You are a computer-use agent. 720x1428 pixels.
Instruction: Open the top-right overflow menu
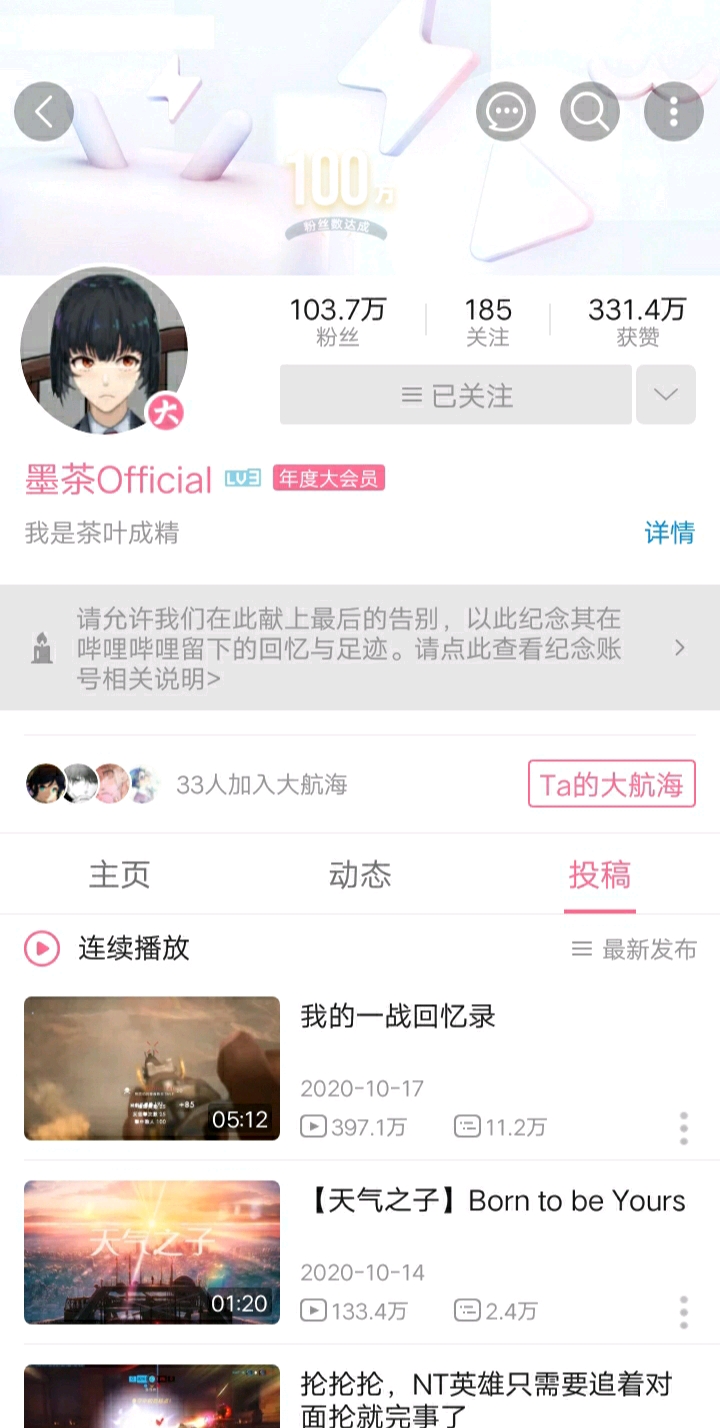674,111
